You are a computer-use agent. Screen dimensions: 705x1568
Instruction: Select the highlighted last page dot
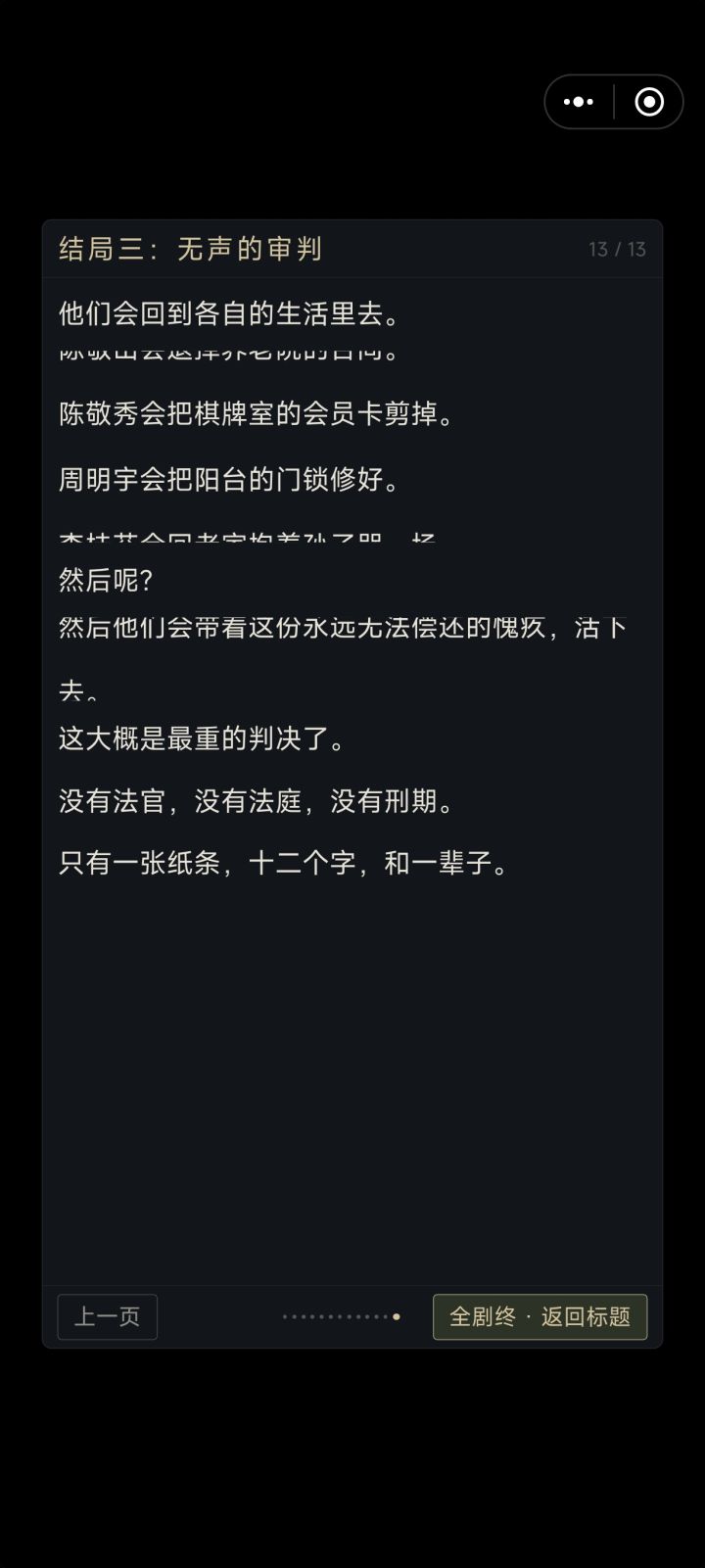(398, 1317)
